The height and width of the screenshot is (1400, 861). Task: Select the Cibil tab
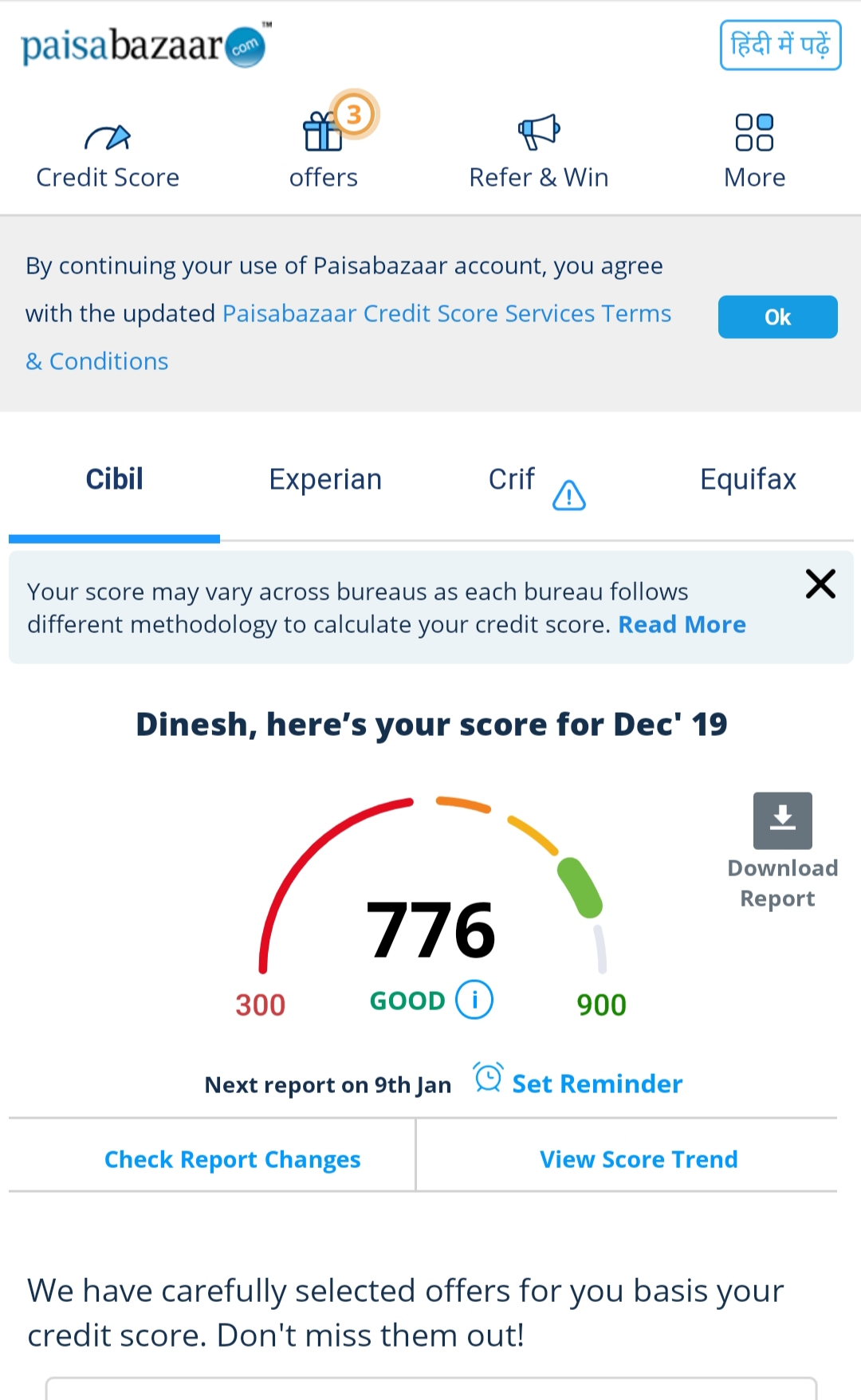pyautogui.click(x=114, y=479)
